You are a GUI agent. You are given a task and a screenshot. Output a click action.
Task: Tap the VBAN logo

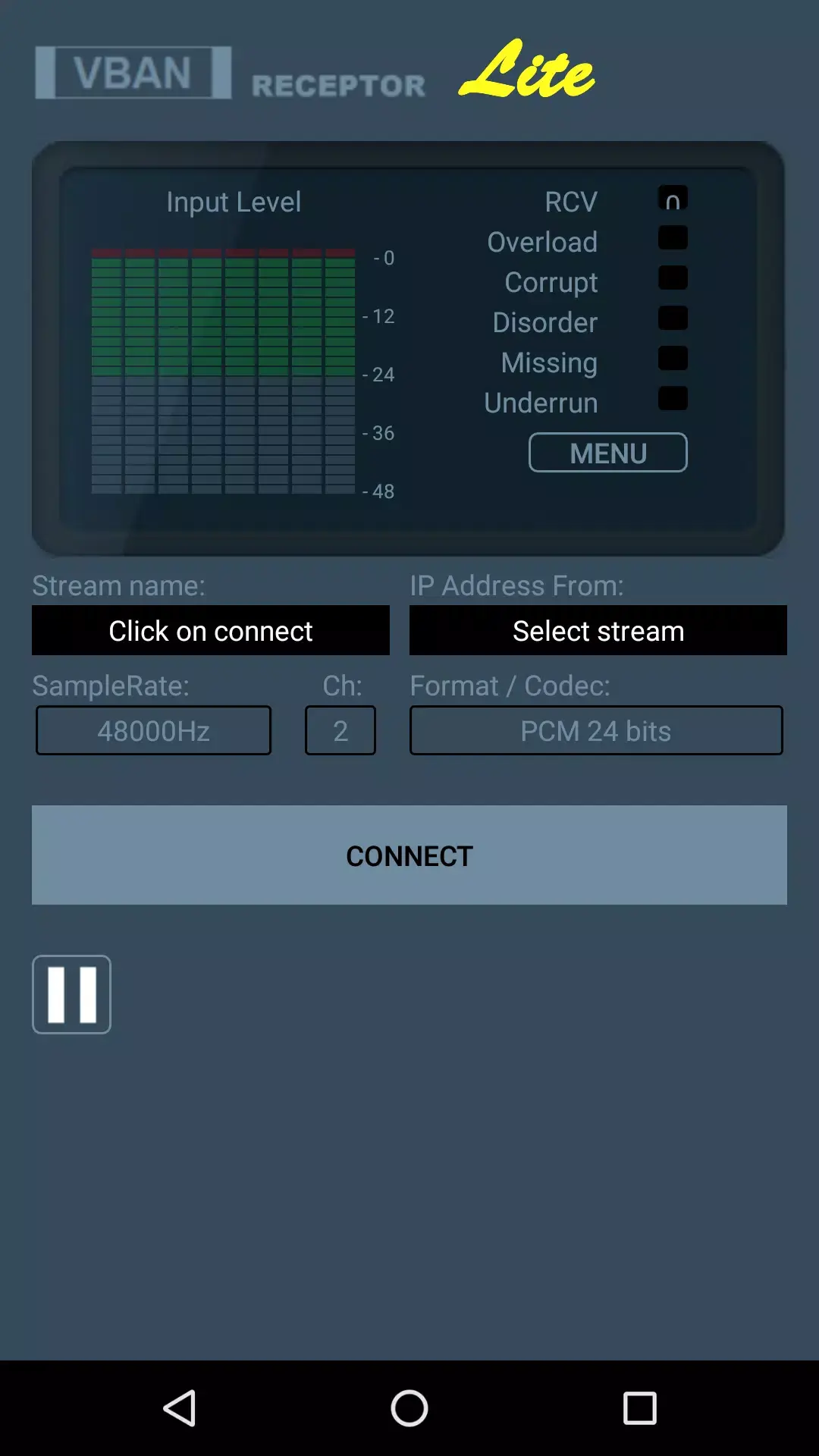pyautogui.click(x=133, y=74)
